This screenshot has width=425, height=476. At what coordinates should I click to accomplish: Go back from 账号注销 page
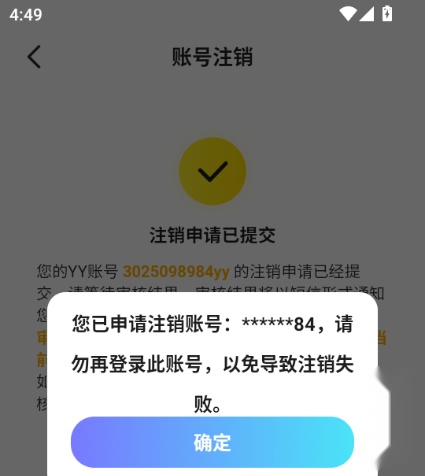pos(34,57)
